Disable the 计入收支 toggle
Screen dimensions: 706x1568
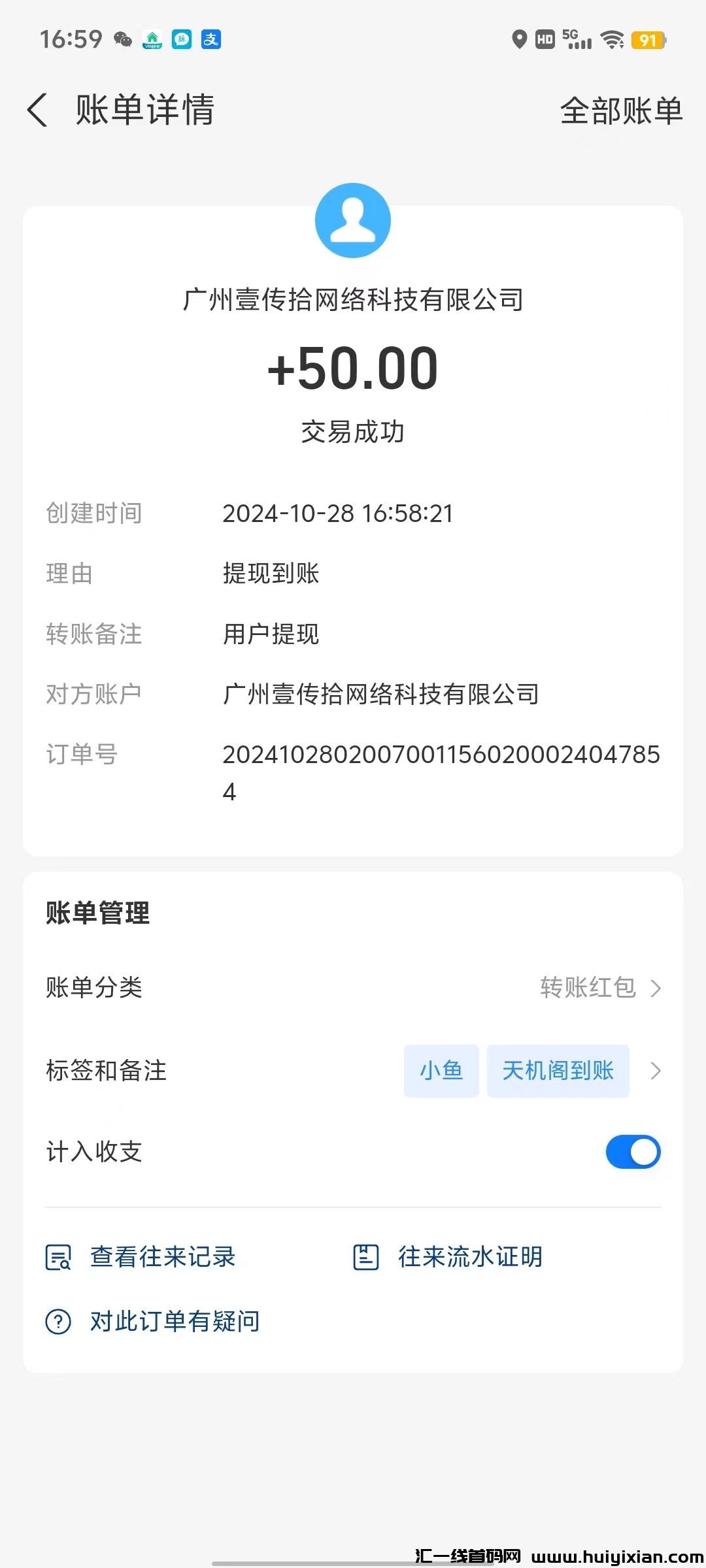(x=632, y=1152)
